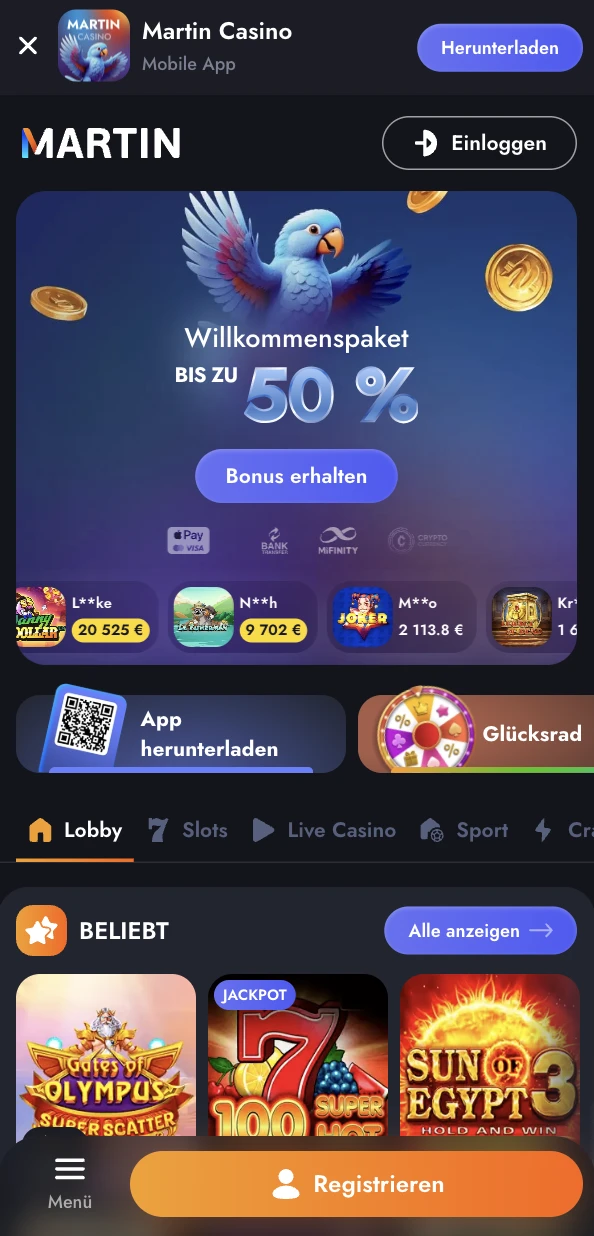Tap the Registrieren button

pyautogui.click(x=356, y=1184)
